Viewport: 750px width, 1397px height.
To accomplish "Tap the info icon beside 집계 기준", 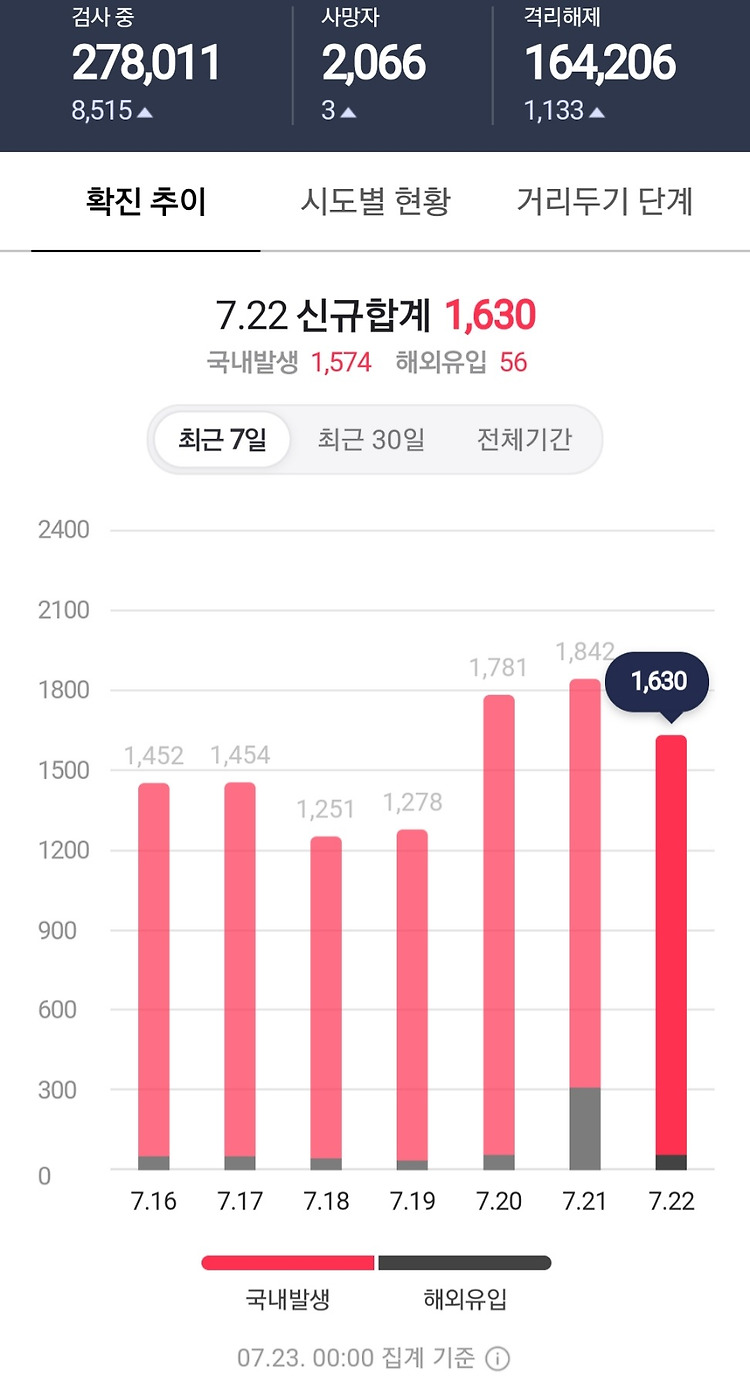I will (x=497, y=1358).
